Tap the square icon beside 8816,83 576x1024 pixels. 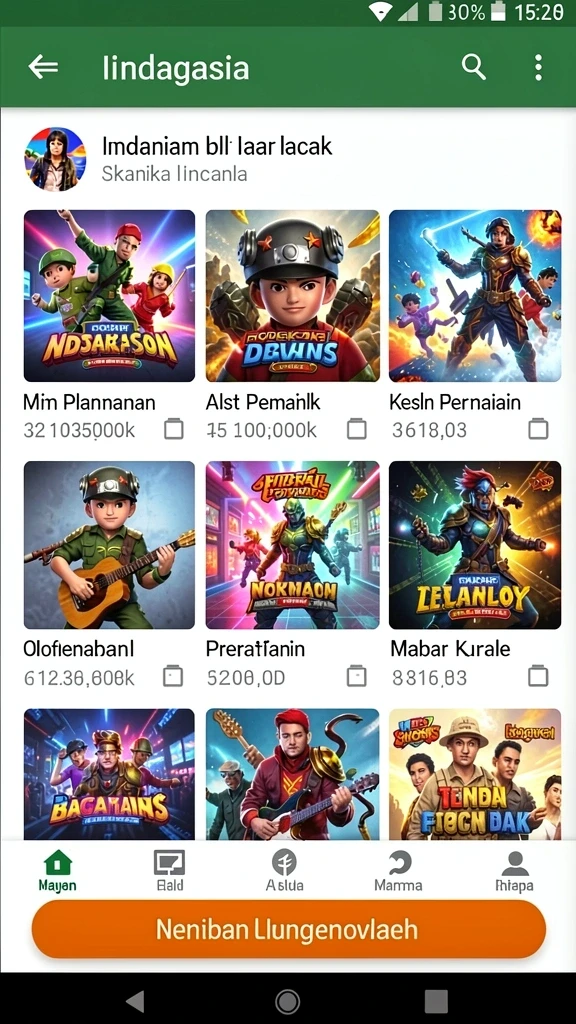click(538, 676)
